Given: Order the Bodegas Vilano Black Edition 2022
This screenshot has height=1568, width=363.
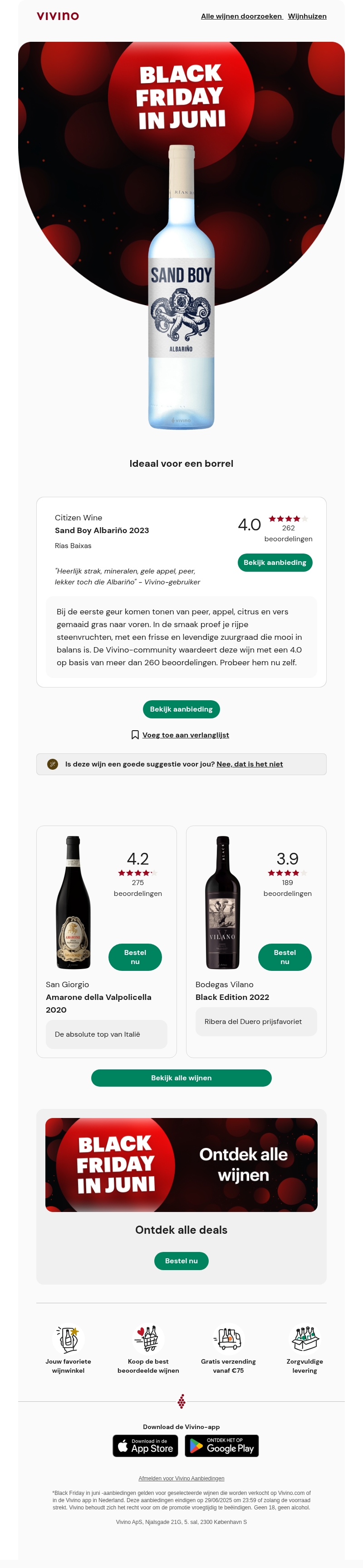Looking at the screenshot, I should (285, 957).
